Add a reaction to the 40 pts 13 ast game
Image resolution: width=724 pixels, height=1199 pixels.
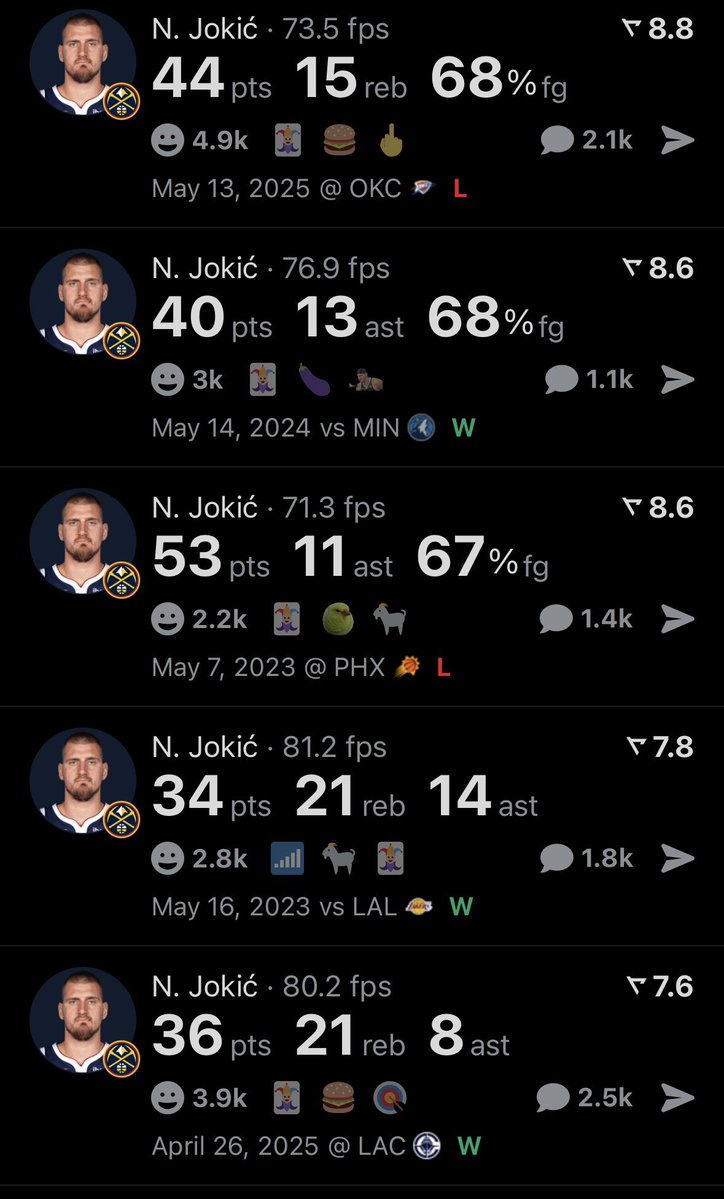pyautogui.click(x=168, y=379)
